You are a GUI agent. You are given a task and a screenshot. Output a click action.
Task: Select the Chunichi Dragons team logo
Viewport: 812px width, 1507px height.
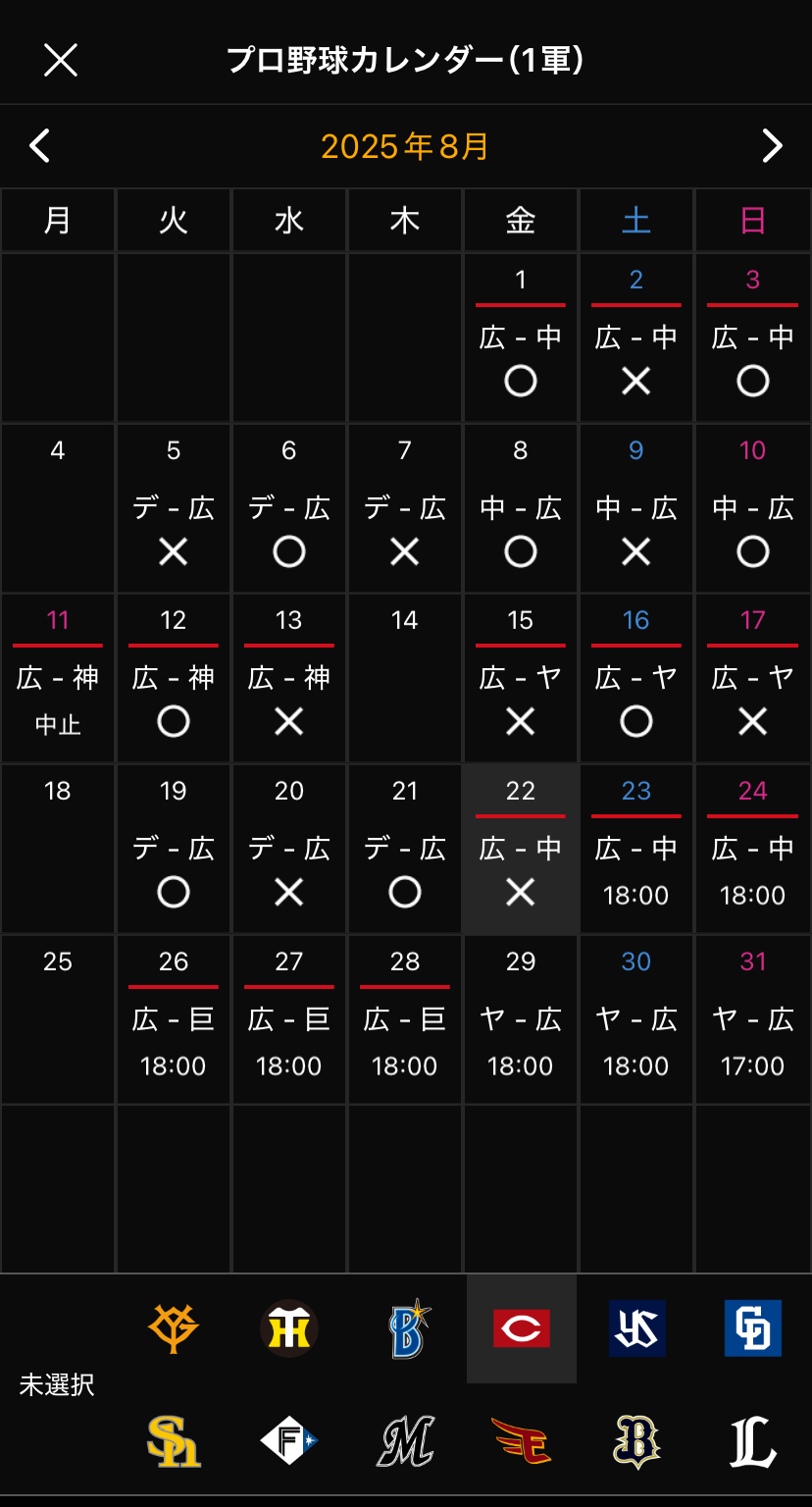point(753,1328)
